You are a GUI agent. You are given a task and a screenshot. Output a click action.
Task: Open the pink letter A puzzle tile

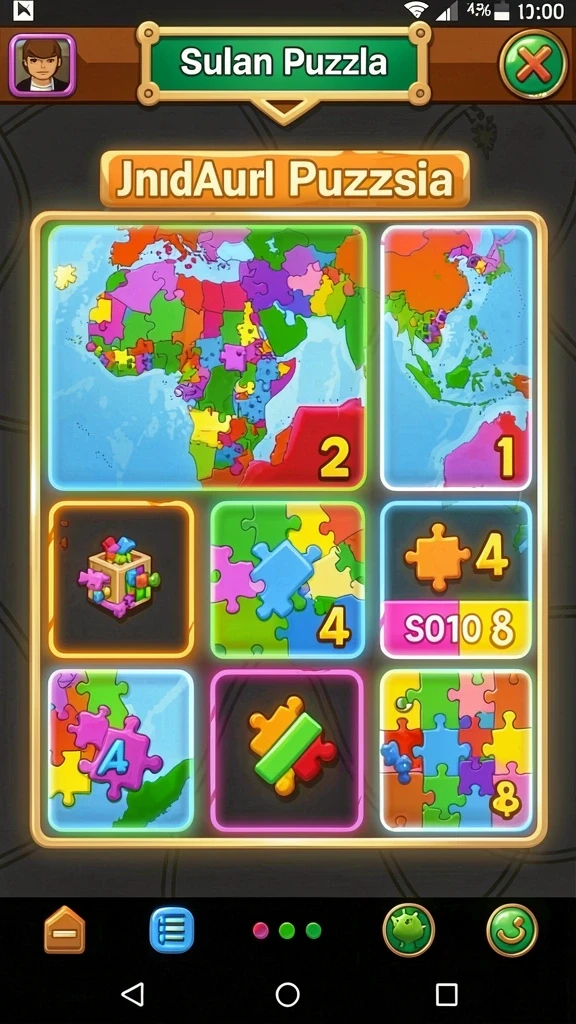point(121,750)
